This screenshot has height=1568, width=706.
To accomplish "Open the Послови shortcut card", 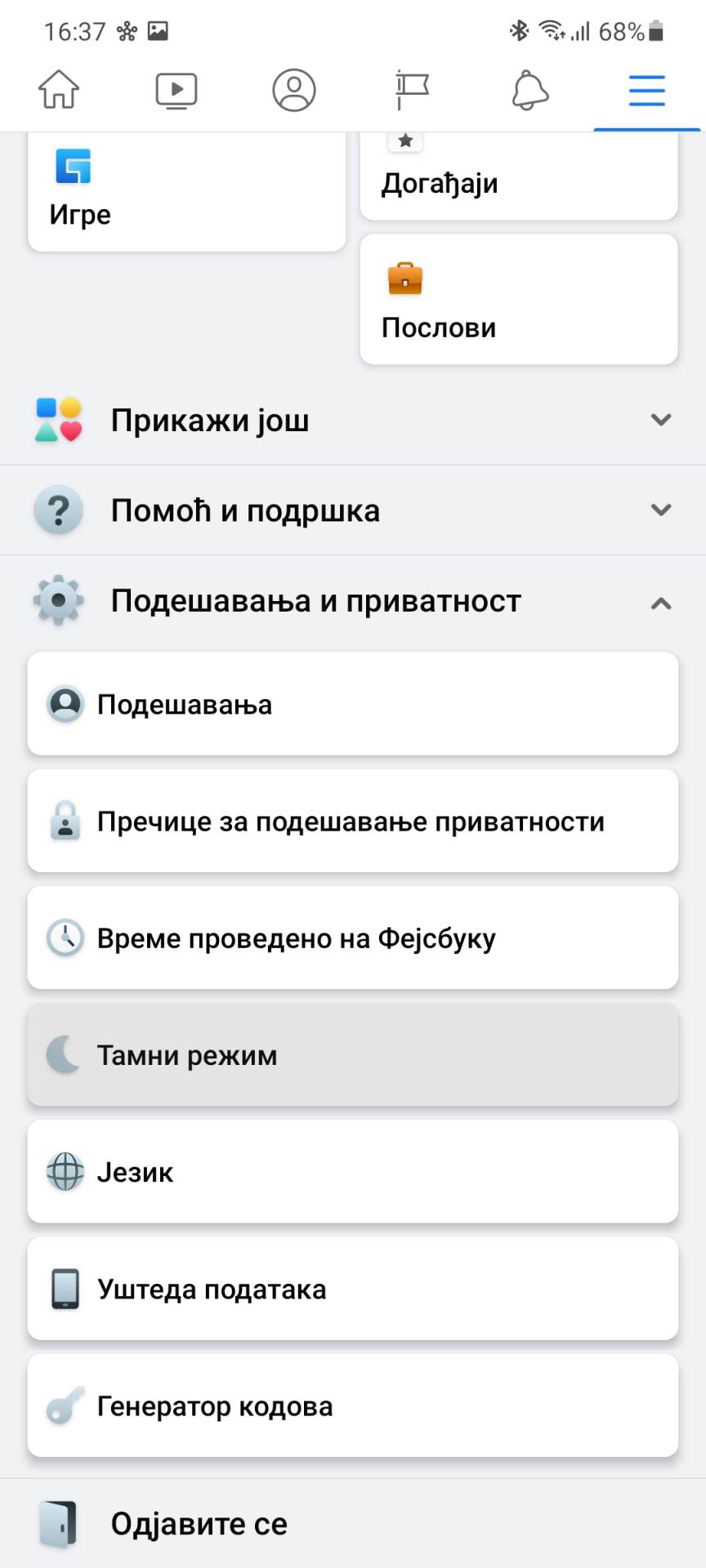I will (519, 300).
